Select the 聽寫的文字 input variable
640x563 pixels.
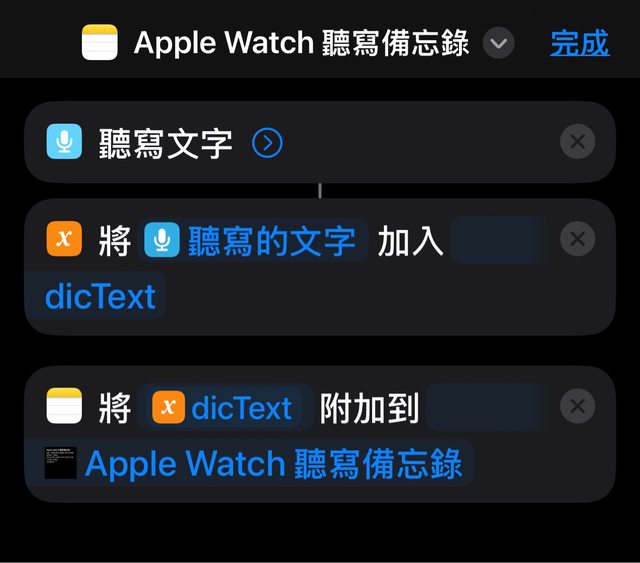[x=254, y=241]
